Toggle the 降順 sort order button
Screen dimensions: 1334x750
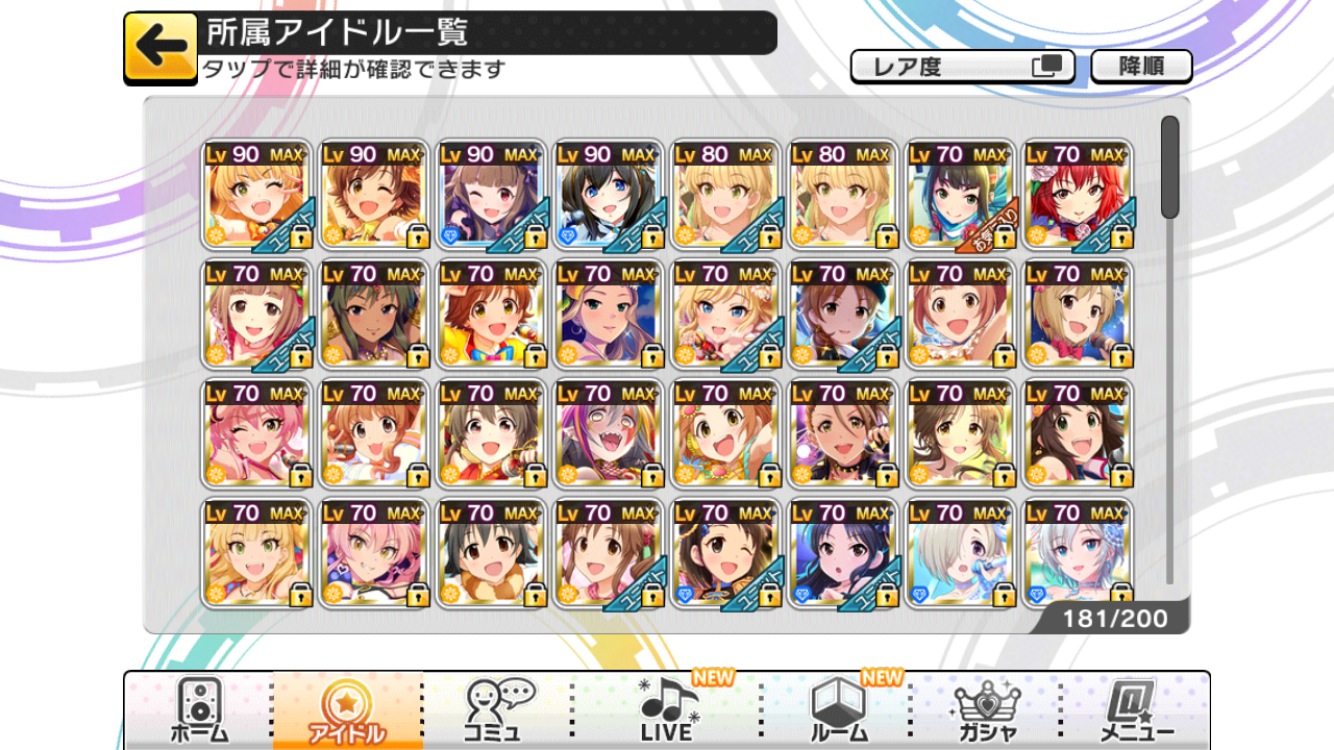(1141, 67)
